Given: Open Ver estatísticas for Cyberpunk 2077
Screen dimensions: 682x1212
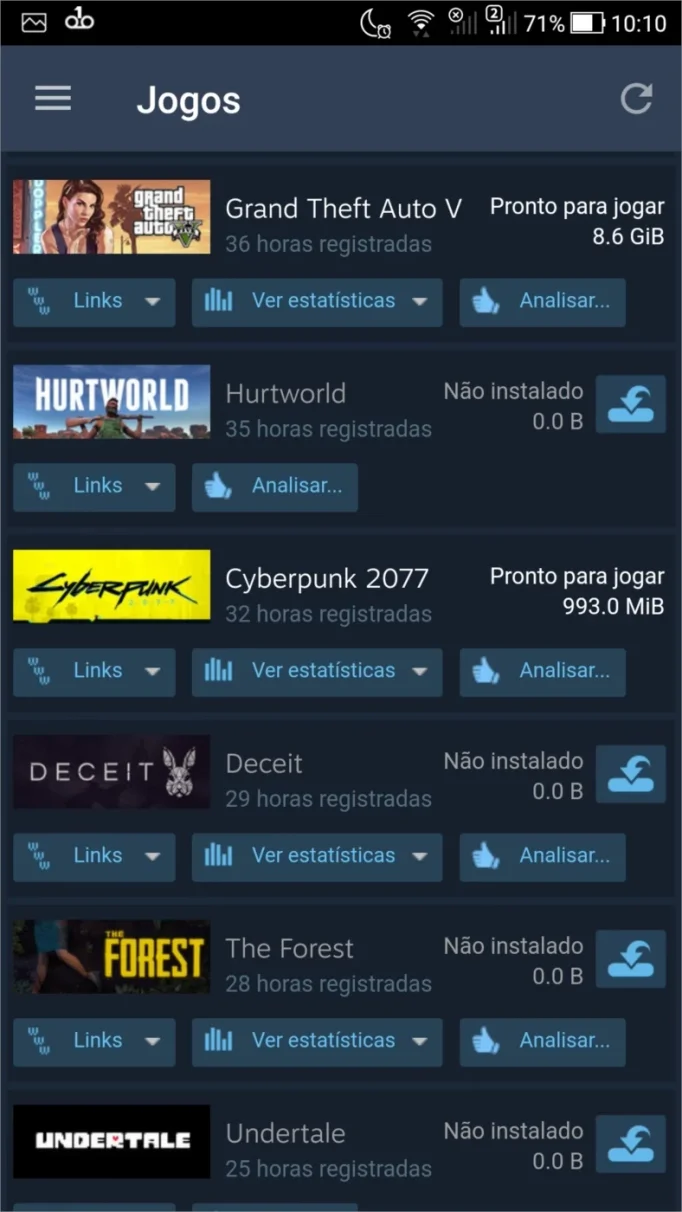Looking at the screenshot, I should [x=317, y=671].
